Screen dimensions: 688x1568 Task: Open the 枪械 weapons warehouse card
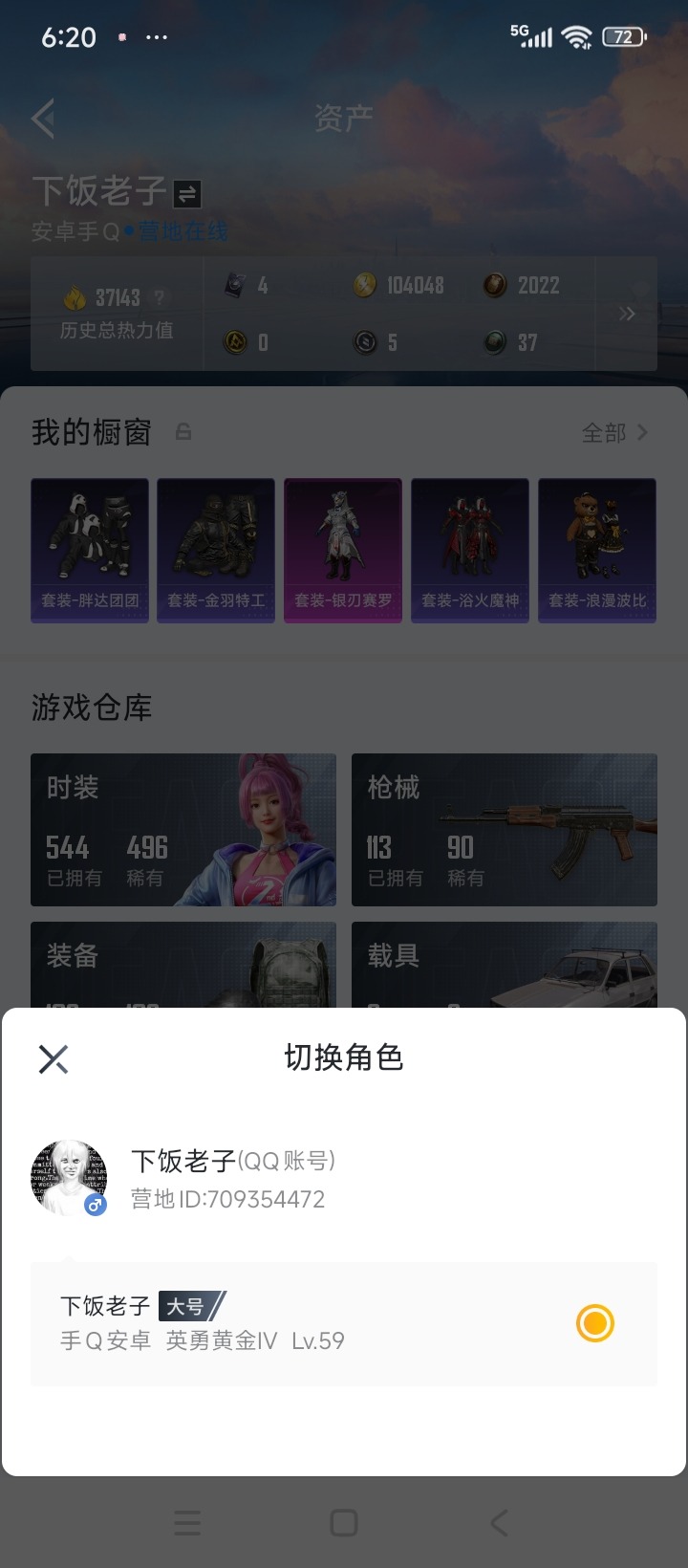[x=505, y=829]
